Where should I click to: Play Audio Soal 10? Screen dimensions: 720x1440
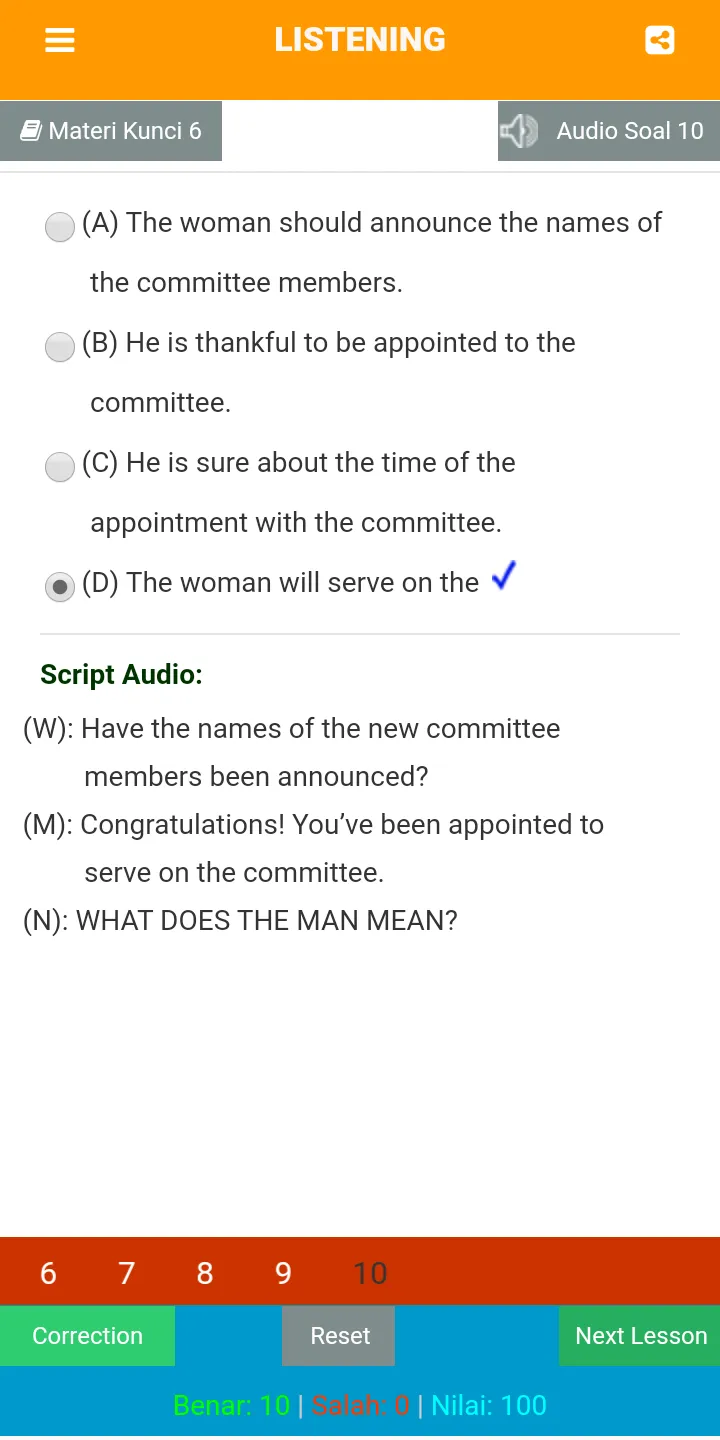pos(609,131)
